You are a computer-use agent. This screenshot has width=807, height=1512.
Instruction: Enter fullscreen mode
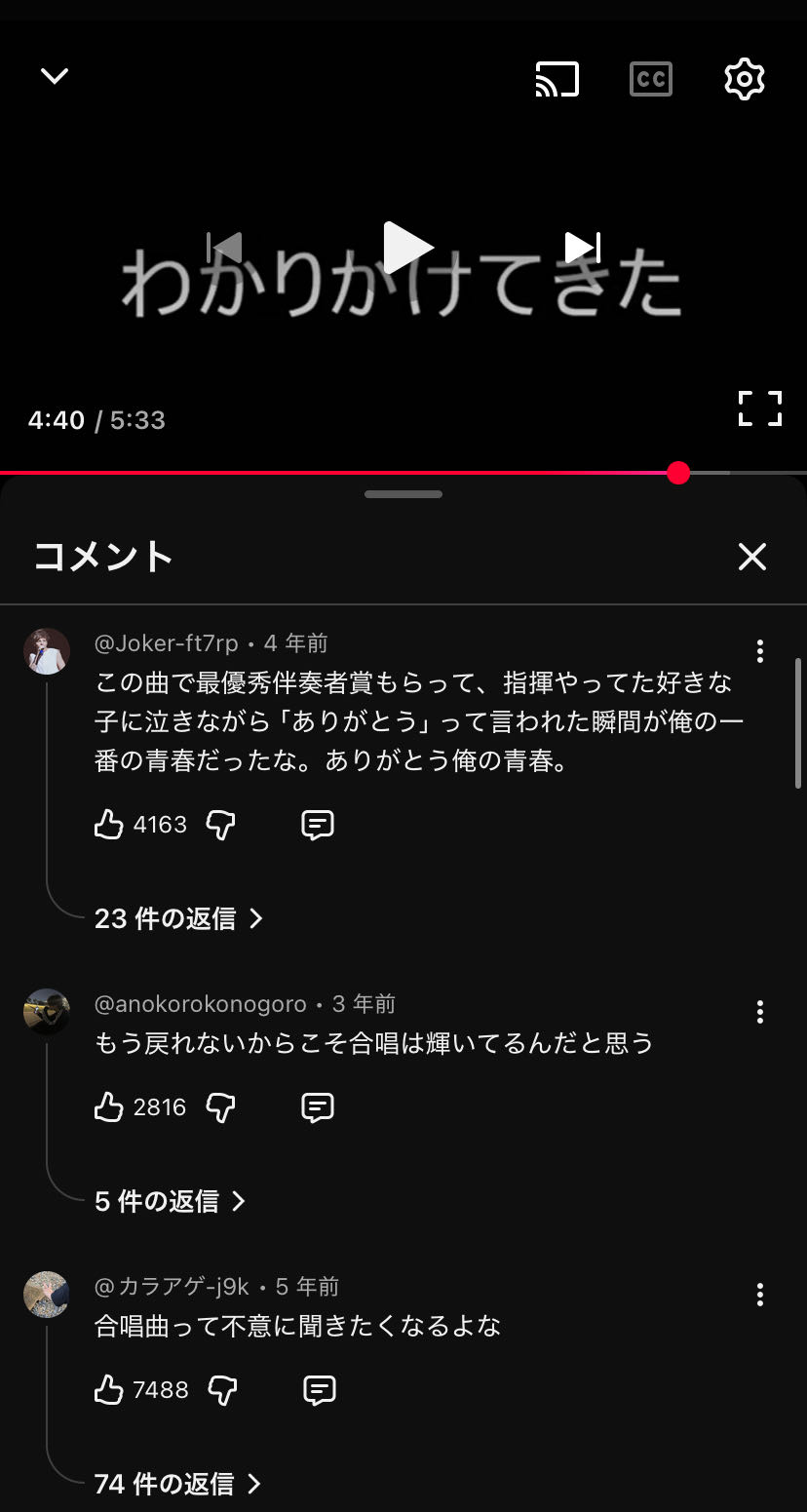click(760, 408)
